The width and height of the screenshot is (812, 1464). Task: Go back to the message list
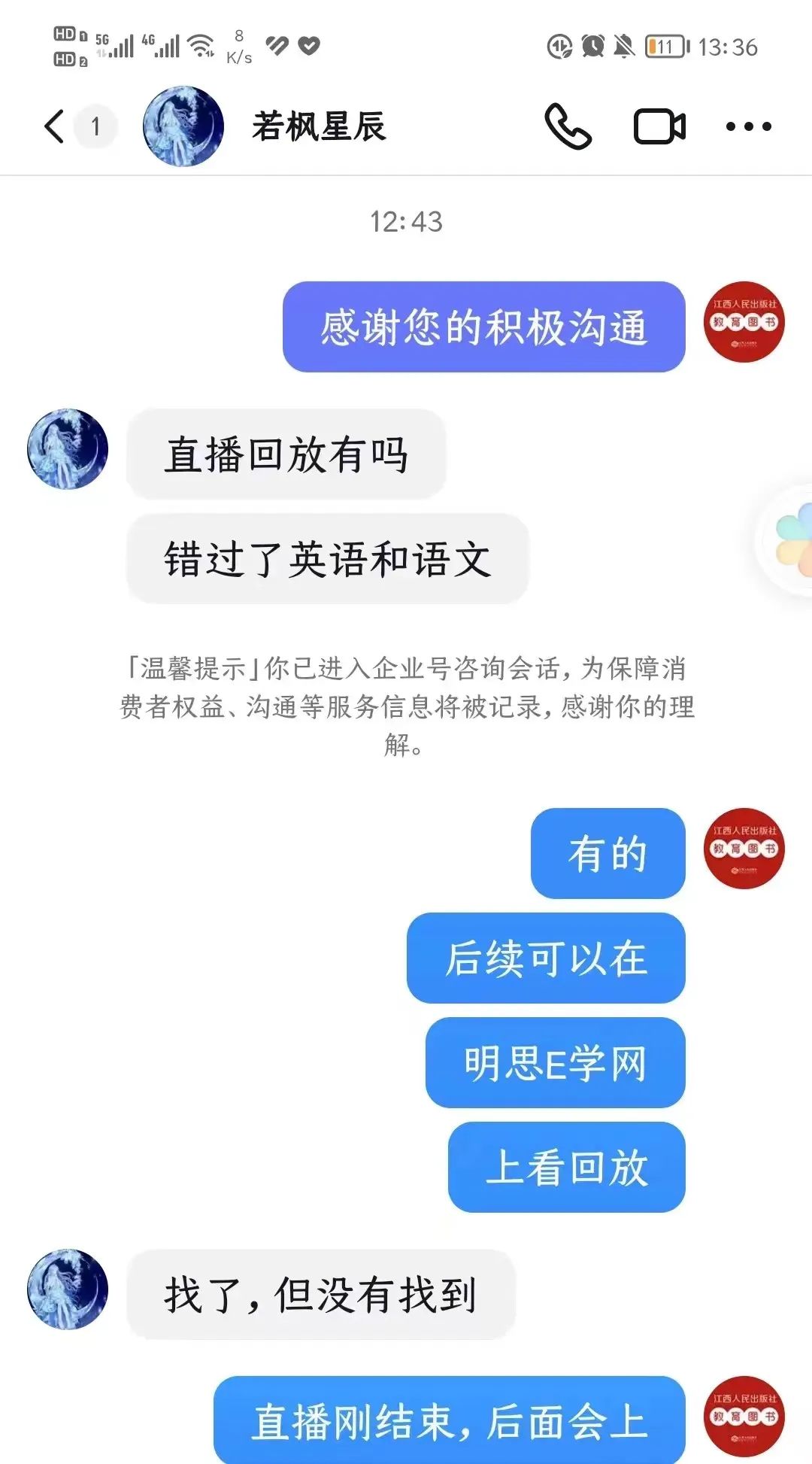tap(56, 126)
